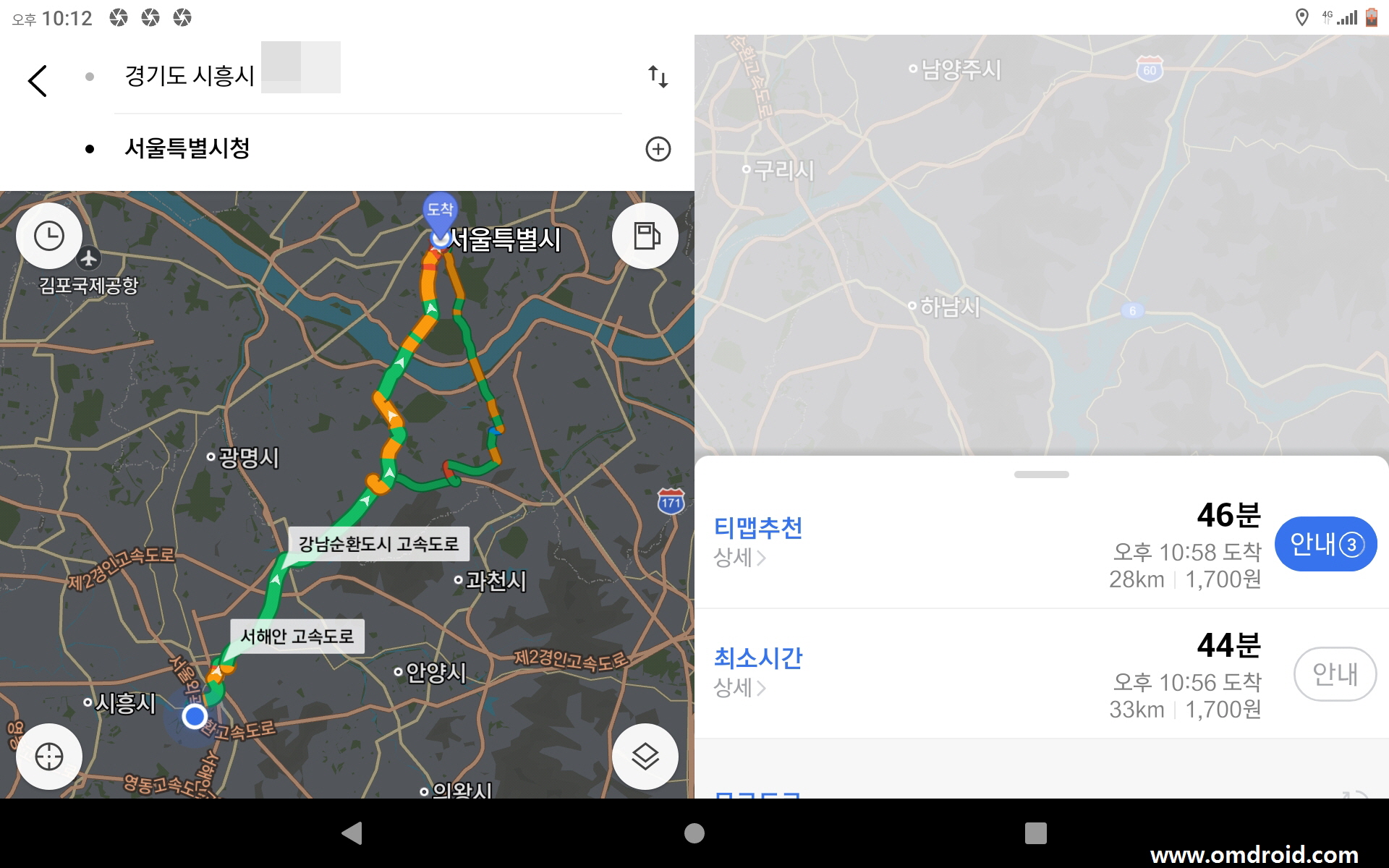This screenshot has width=1389, height=868.
Task: Center map on current location
Action: [49, 757]
